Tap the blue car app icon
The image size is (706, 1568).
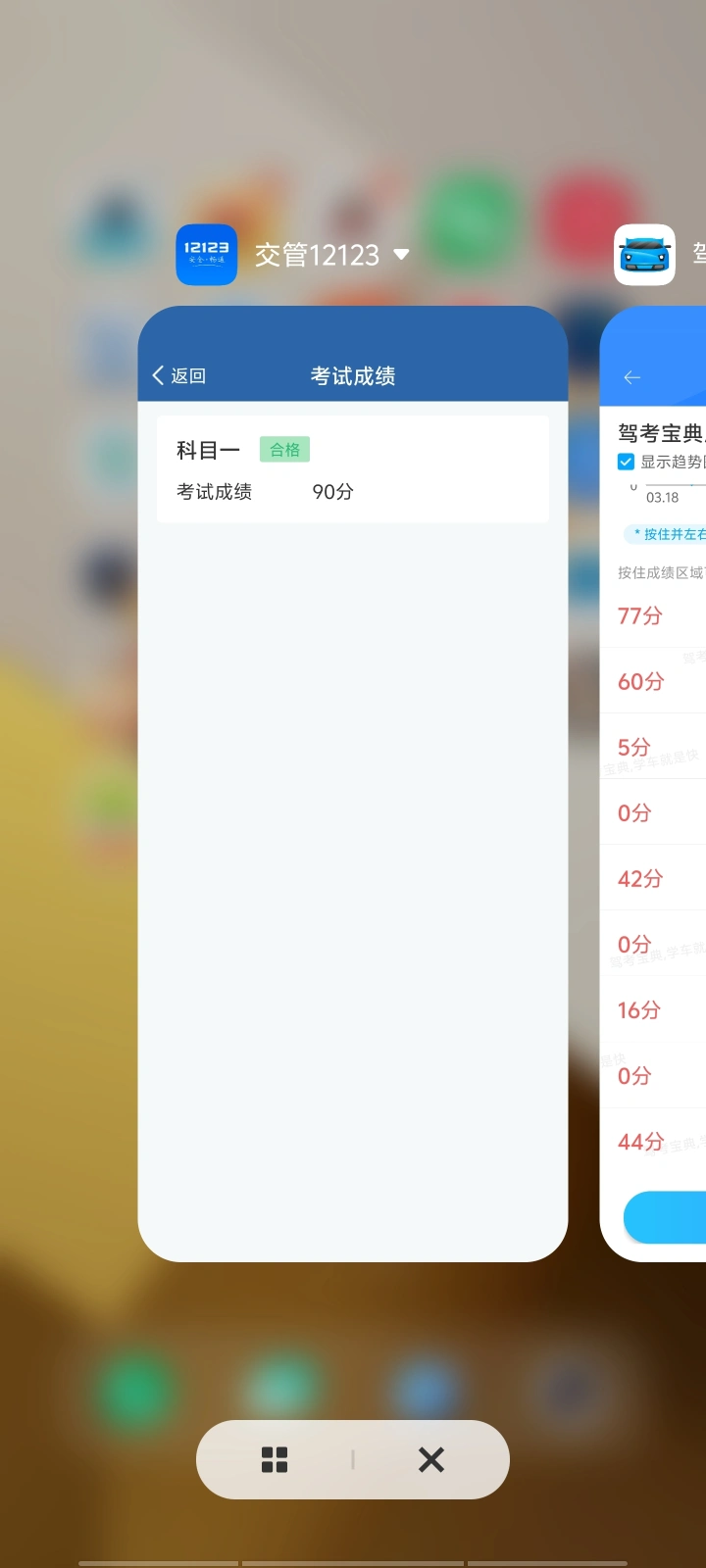coord(644,255)
